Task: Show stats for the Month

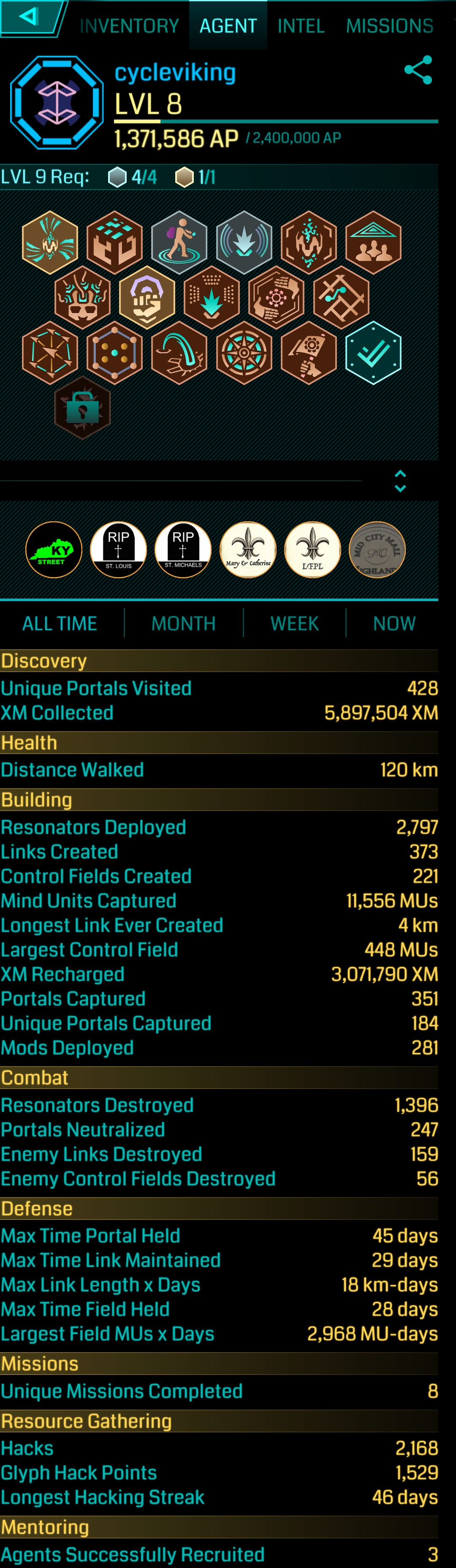Action: (x=183, y=623)
